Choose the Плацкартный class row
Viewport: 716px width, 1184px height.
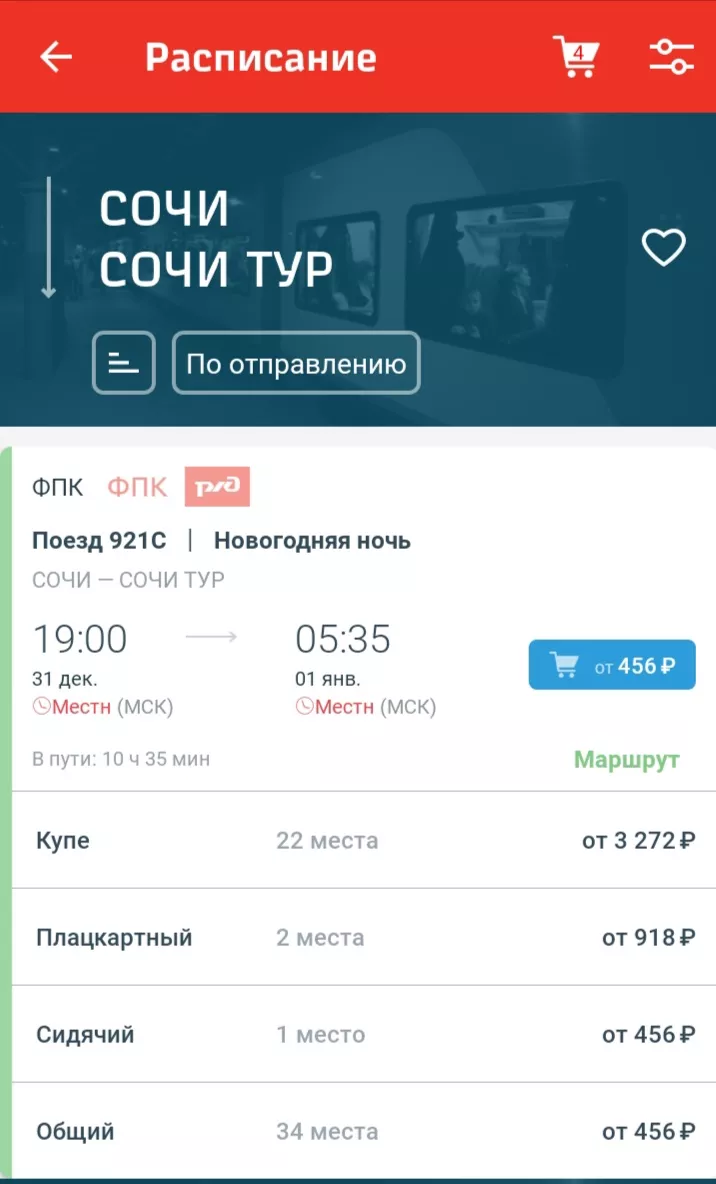pos(364,937)
